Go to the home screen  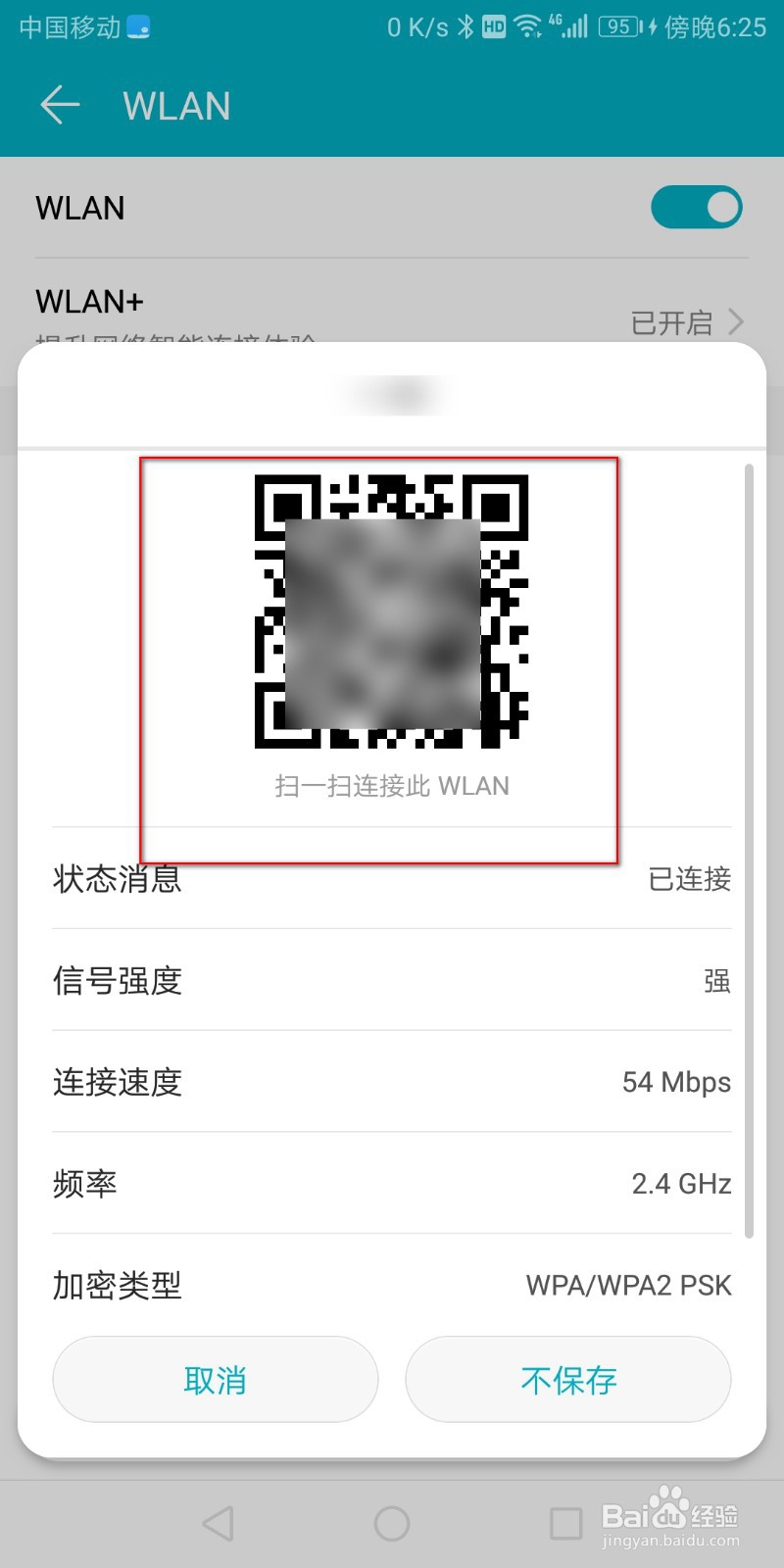tap(392, 1523)
